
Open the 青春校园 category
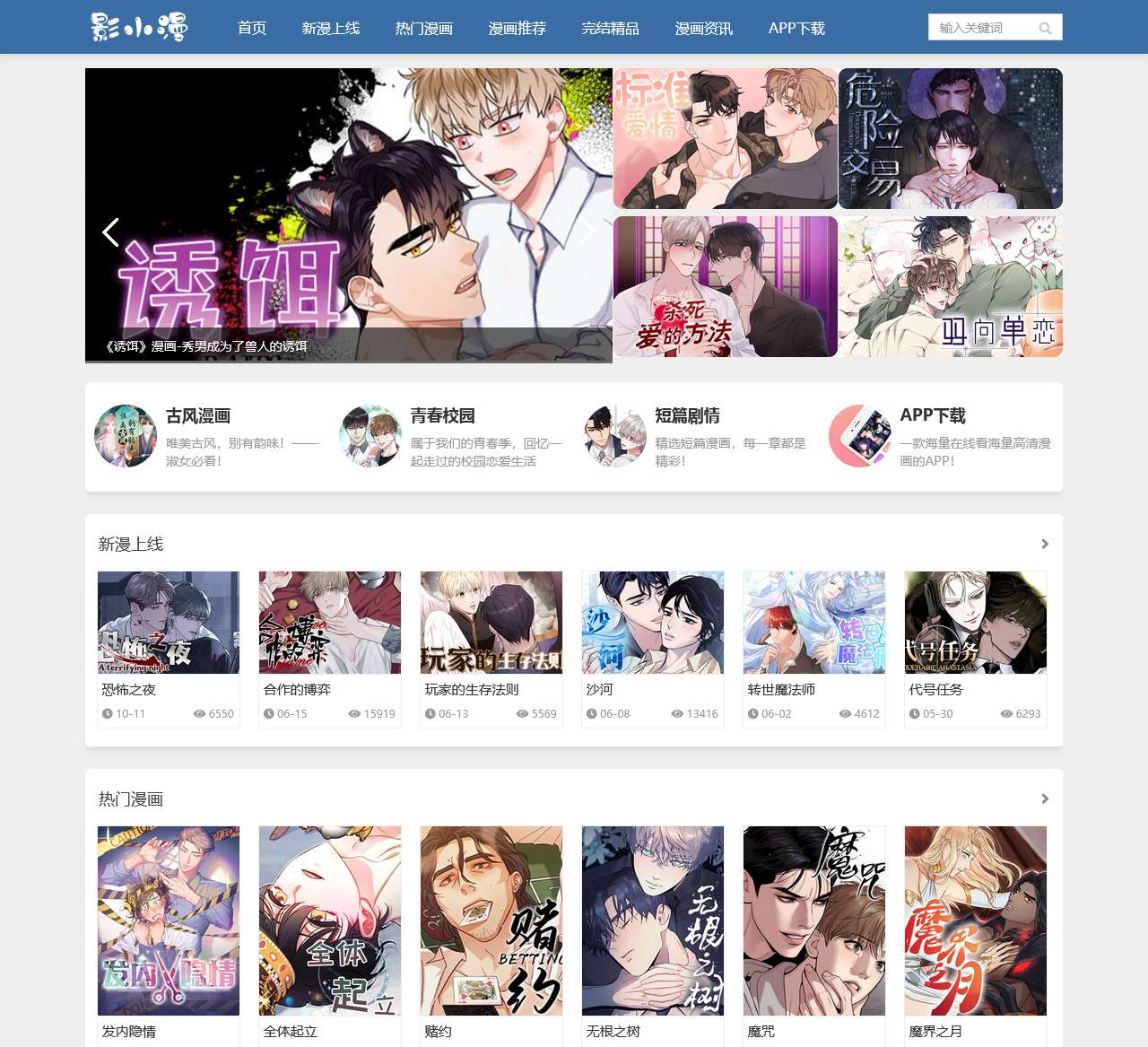pyautogui.click(x=442, y=416)
